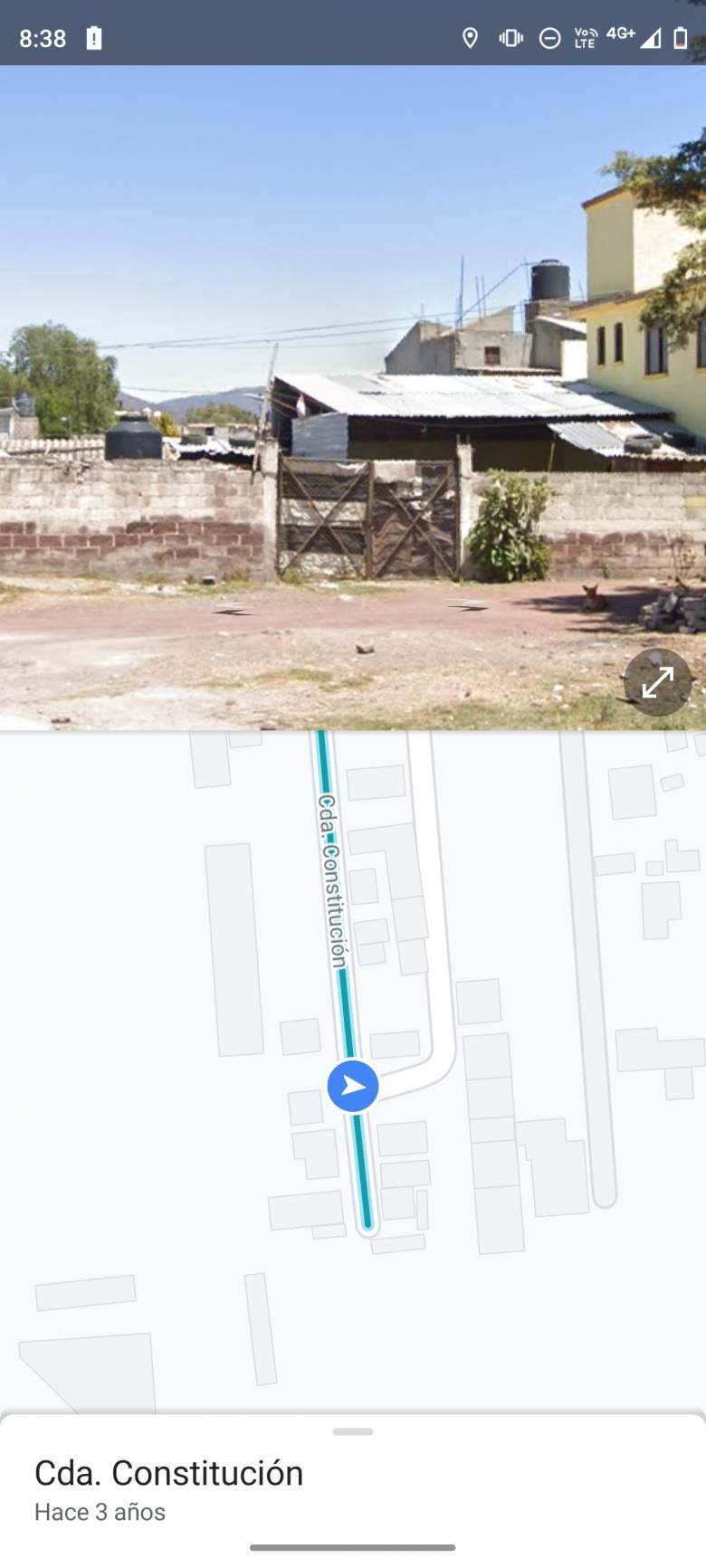Tap the blue navigation arrow on the map

click(x=352, y=1086)
